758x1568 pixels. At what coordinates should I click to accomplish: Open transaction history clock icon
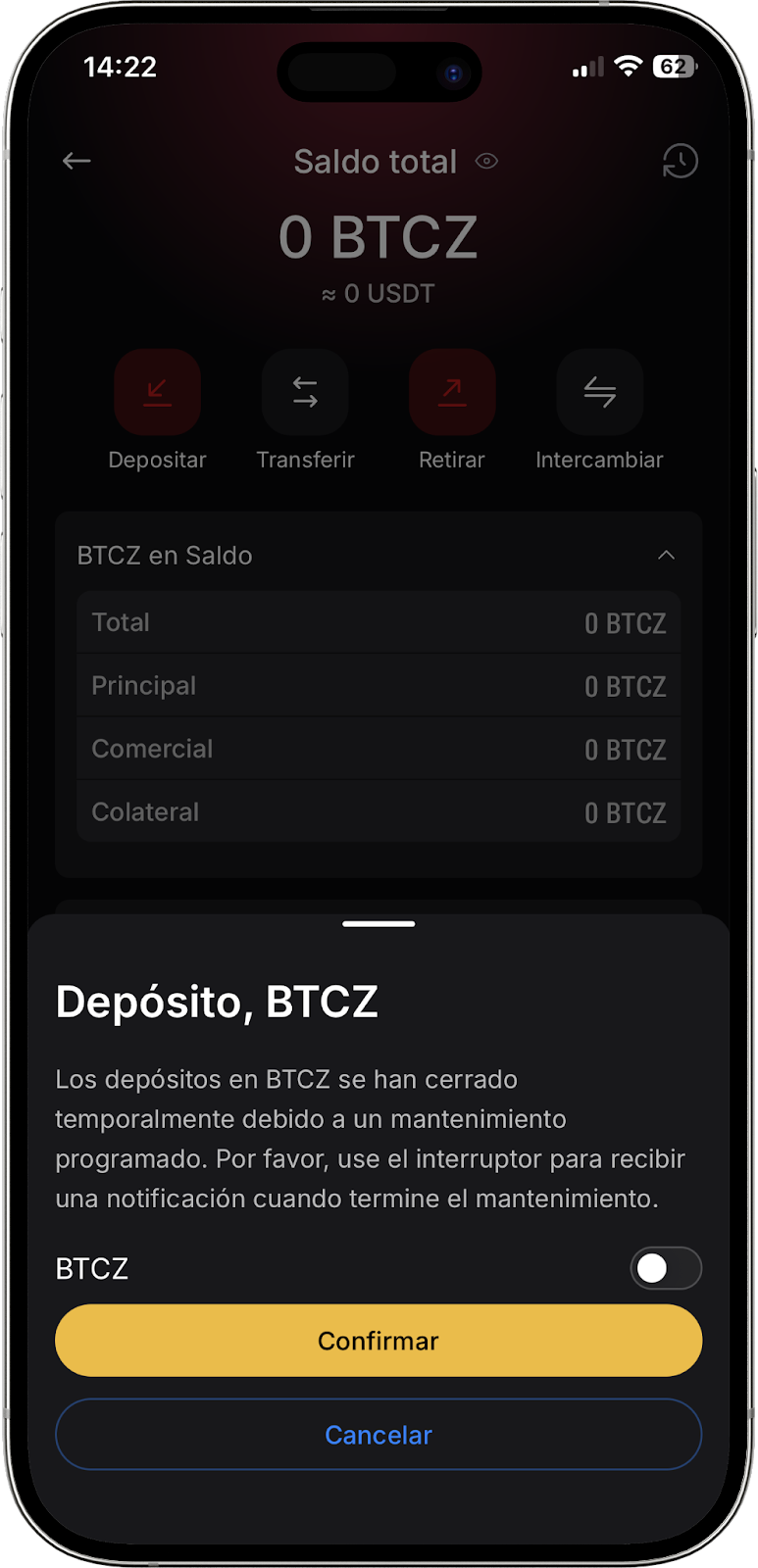coord(680,162)
